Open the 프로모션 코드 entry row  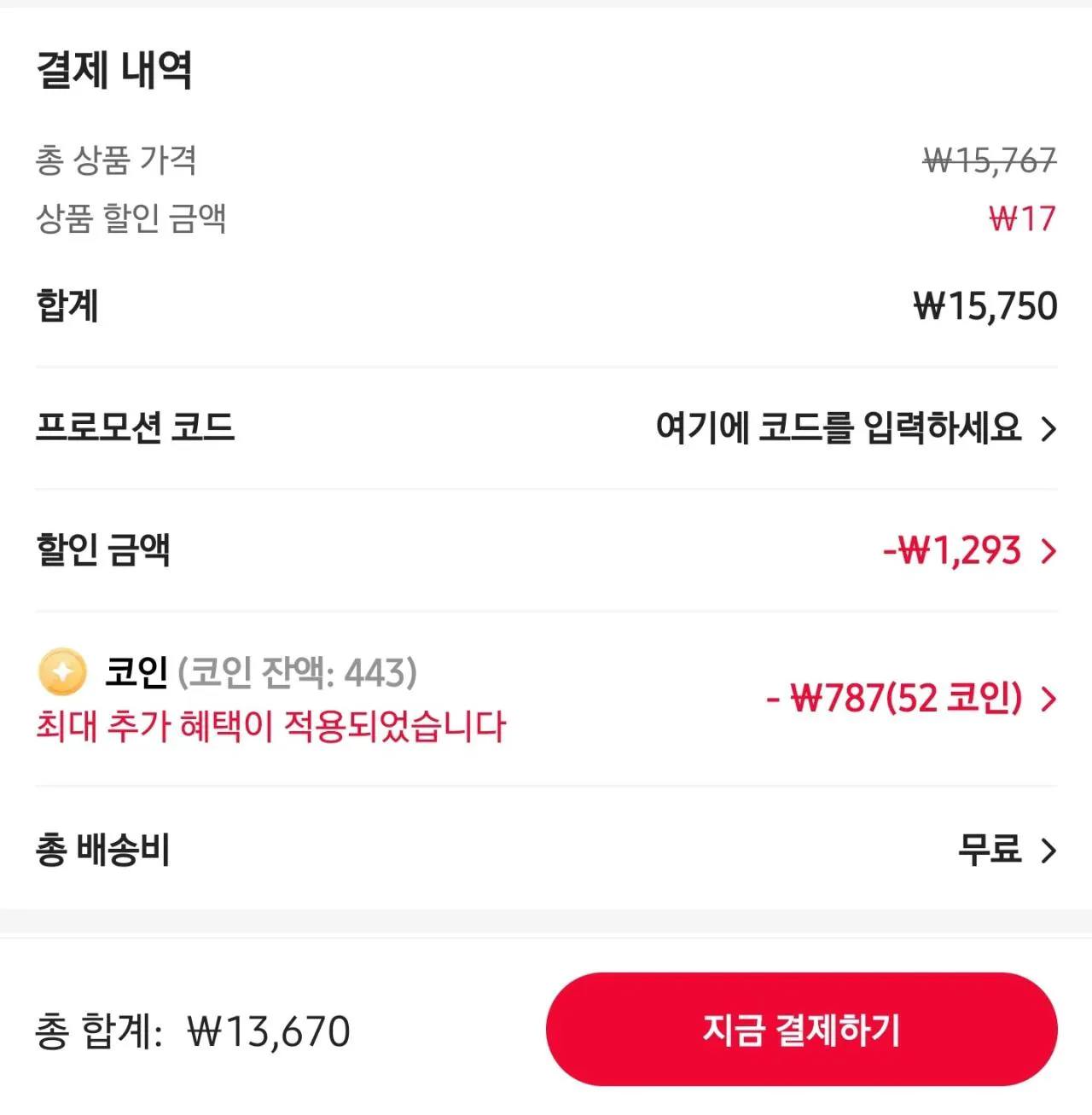853,427
